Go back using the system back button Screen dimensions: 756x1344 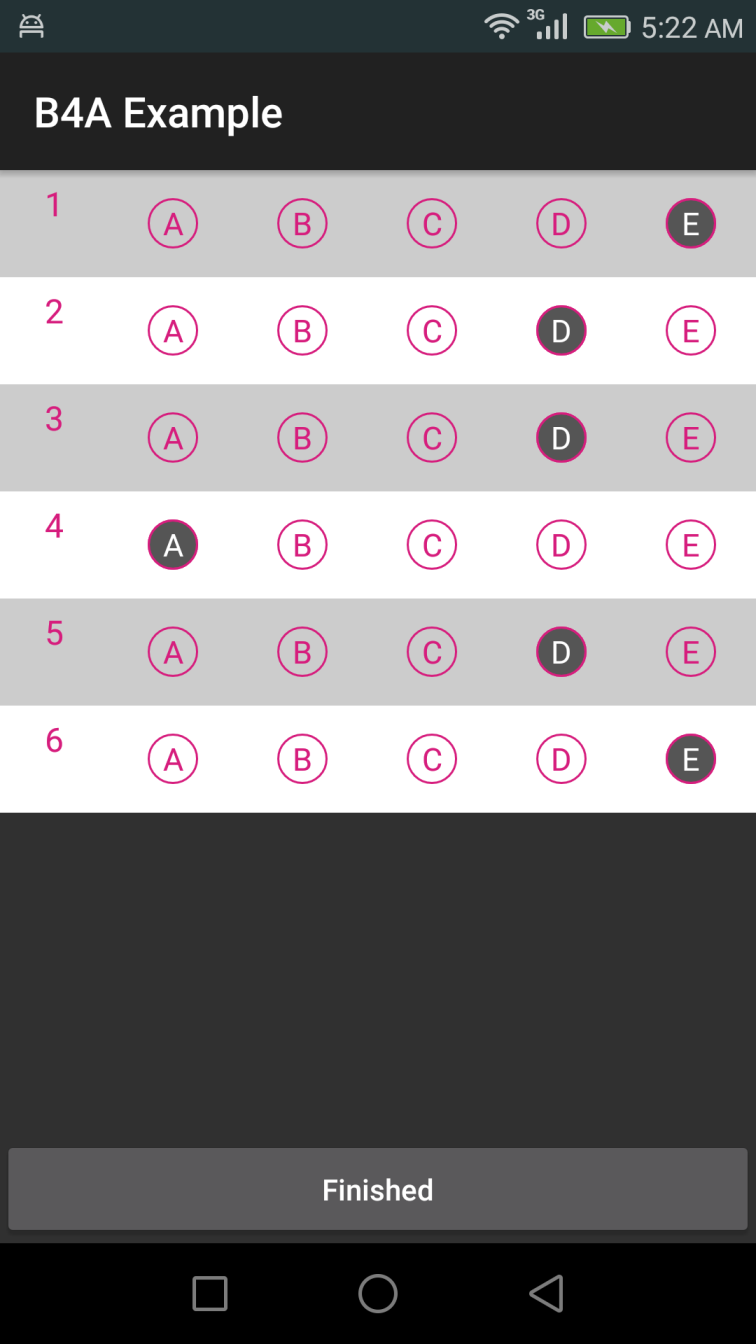[546, 1293]
